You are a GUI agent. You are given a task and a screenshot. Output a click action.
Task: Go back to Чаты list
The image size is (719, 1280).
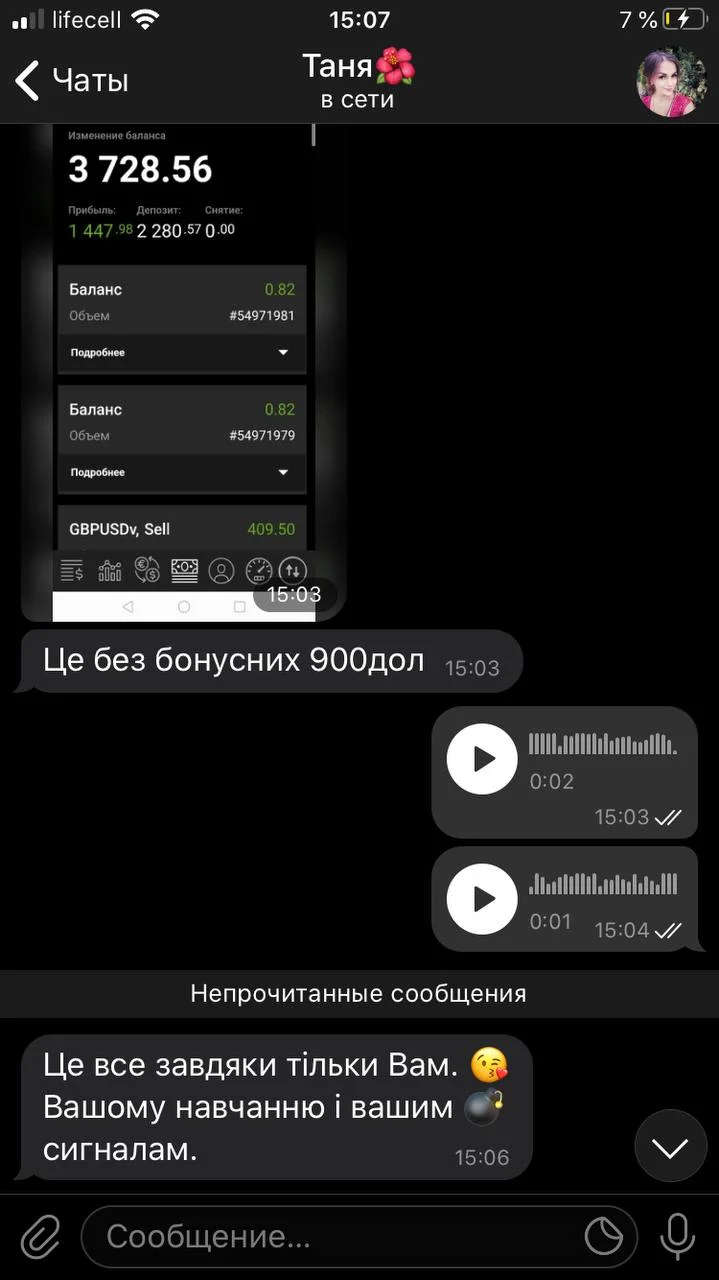coord(72,80)
